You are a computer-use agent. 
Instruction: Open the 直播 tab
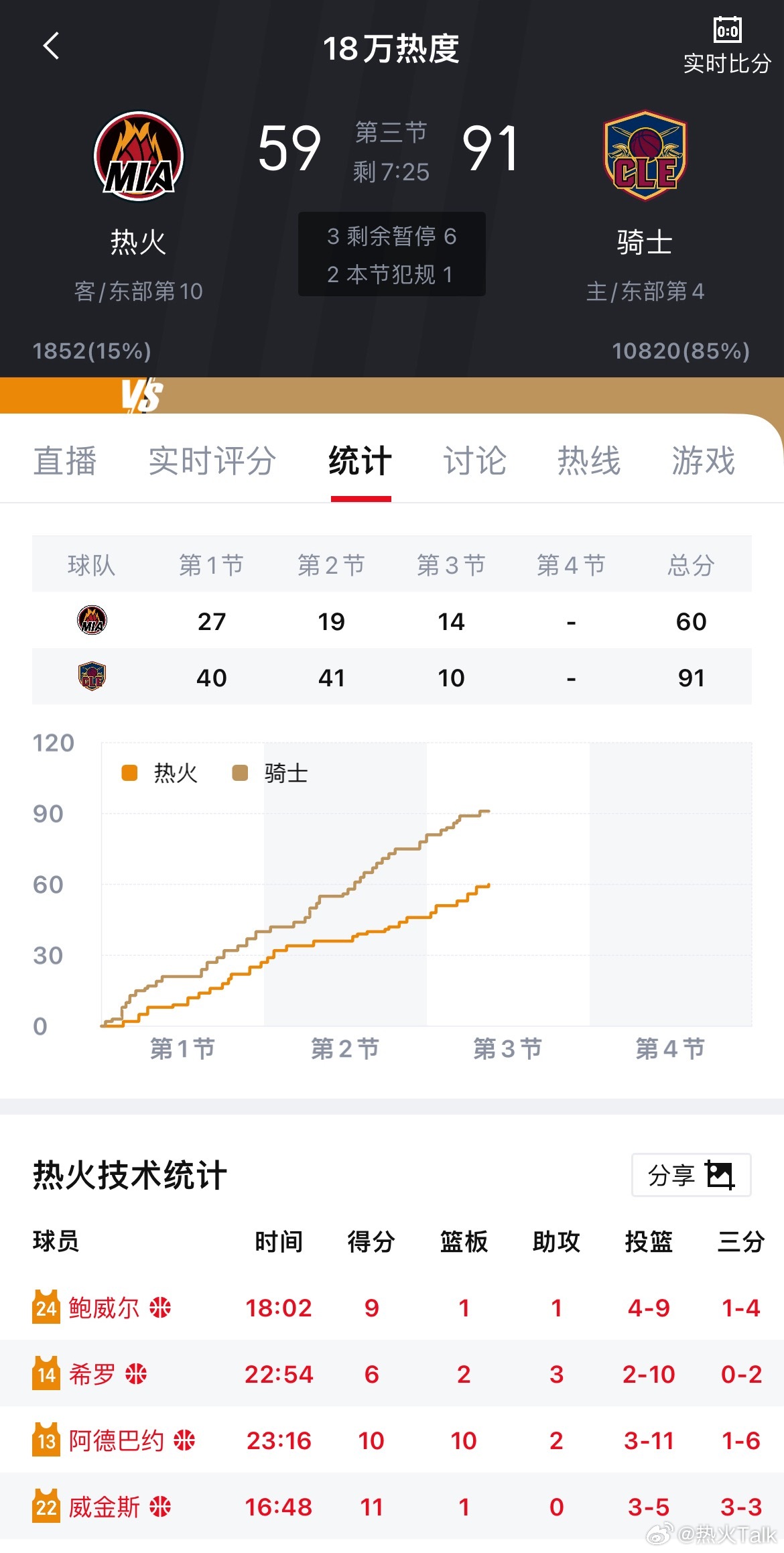[x=64, y=460]
